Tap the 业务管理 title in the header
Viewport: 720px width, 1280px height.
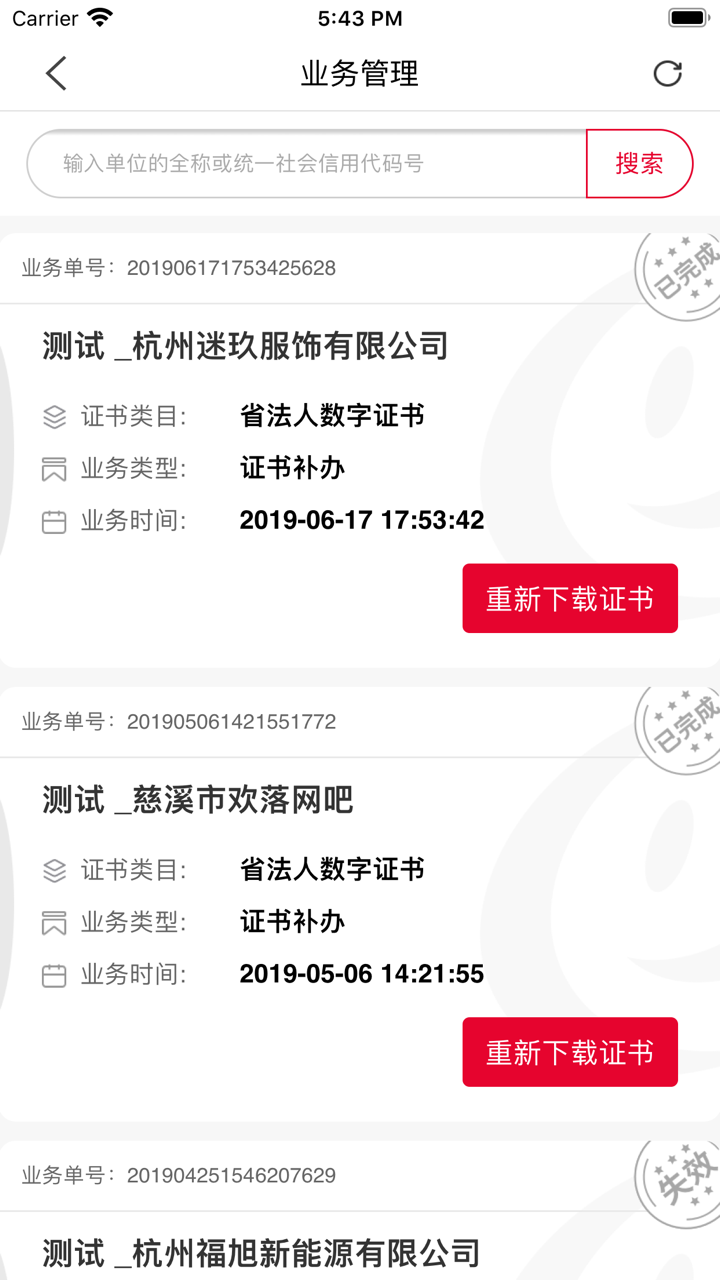point(360,74)
